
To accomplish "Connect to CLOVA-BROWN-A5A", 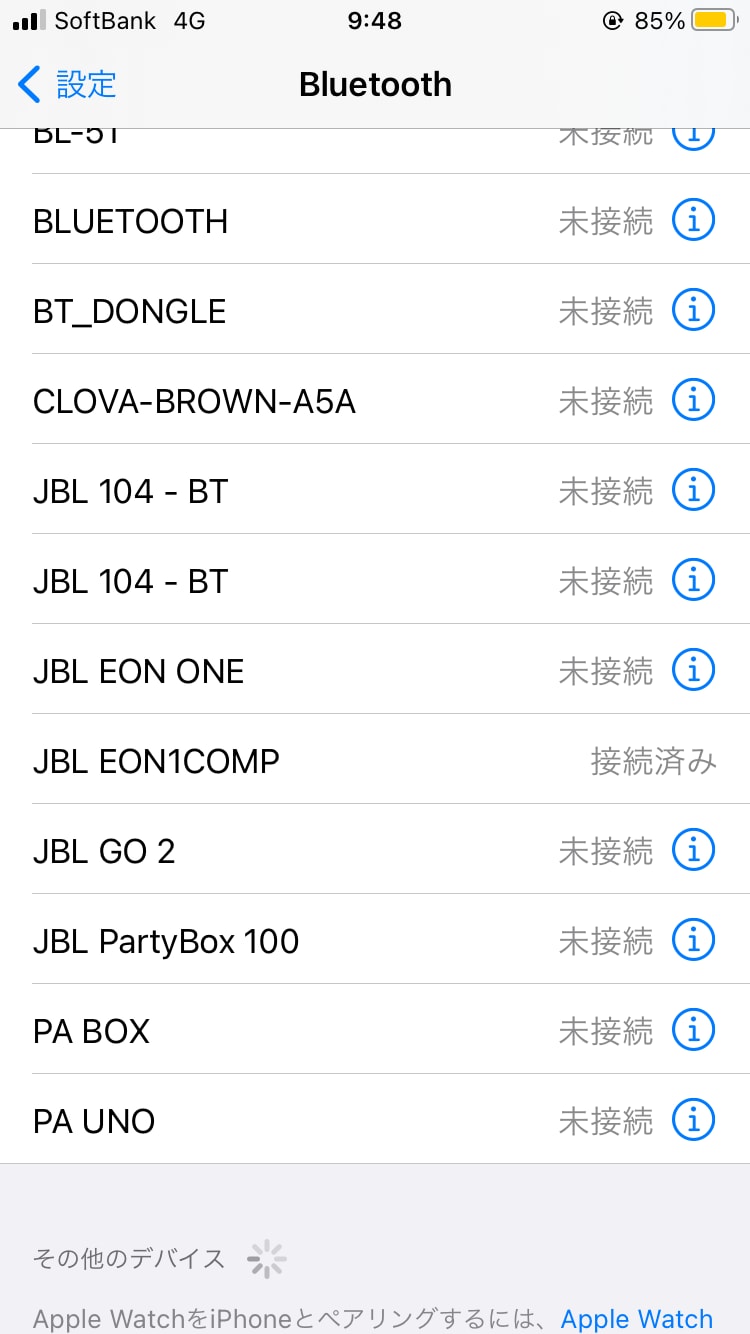I will tap(194, 401).
